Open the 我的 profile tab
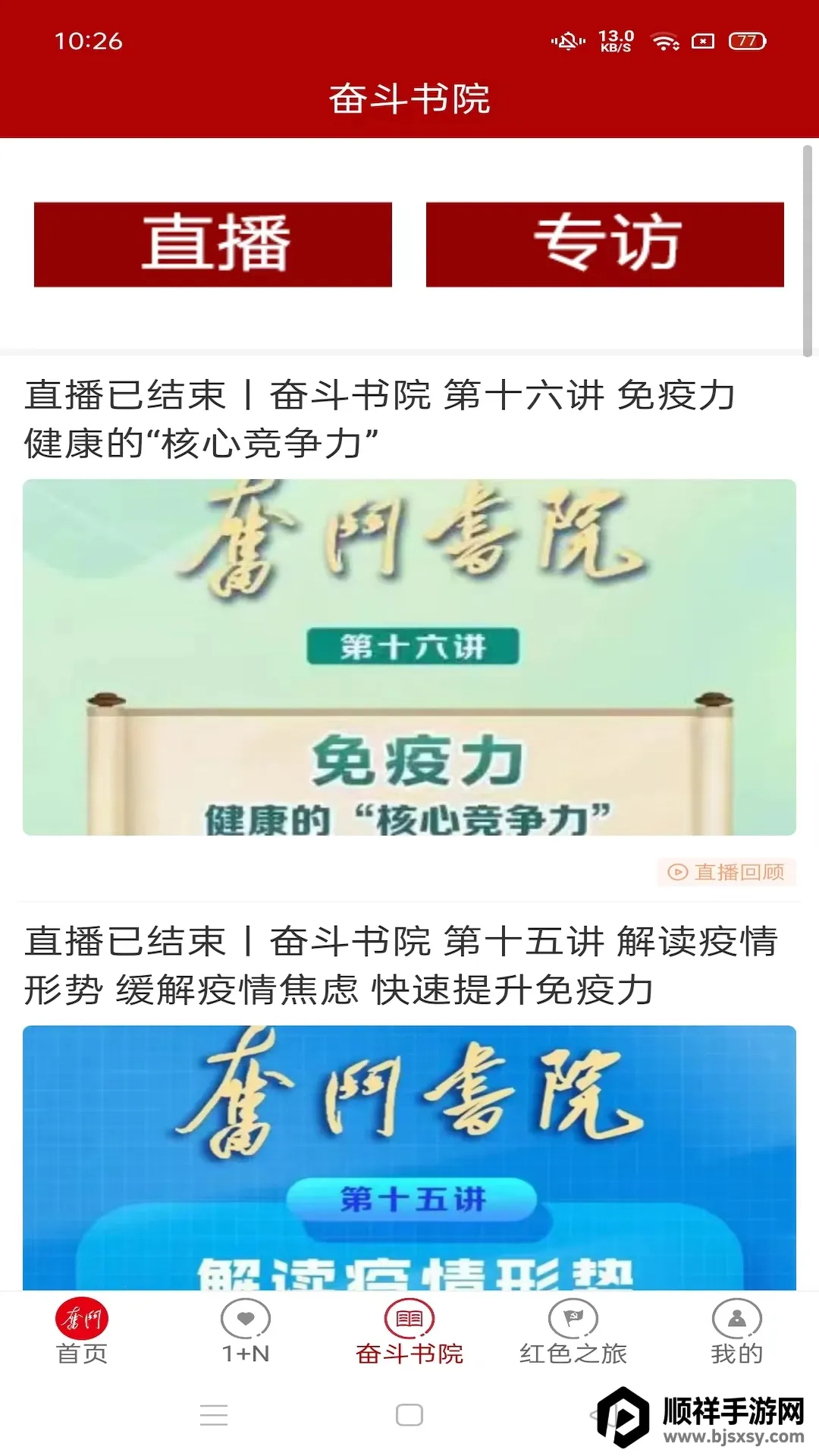 [736, 1332]
